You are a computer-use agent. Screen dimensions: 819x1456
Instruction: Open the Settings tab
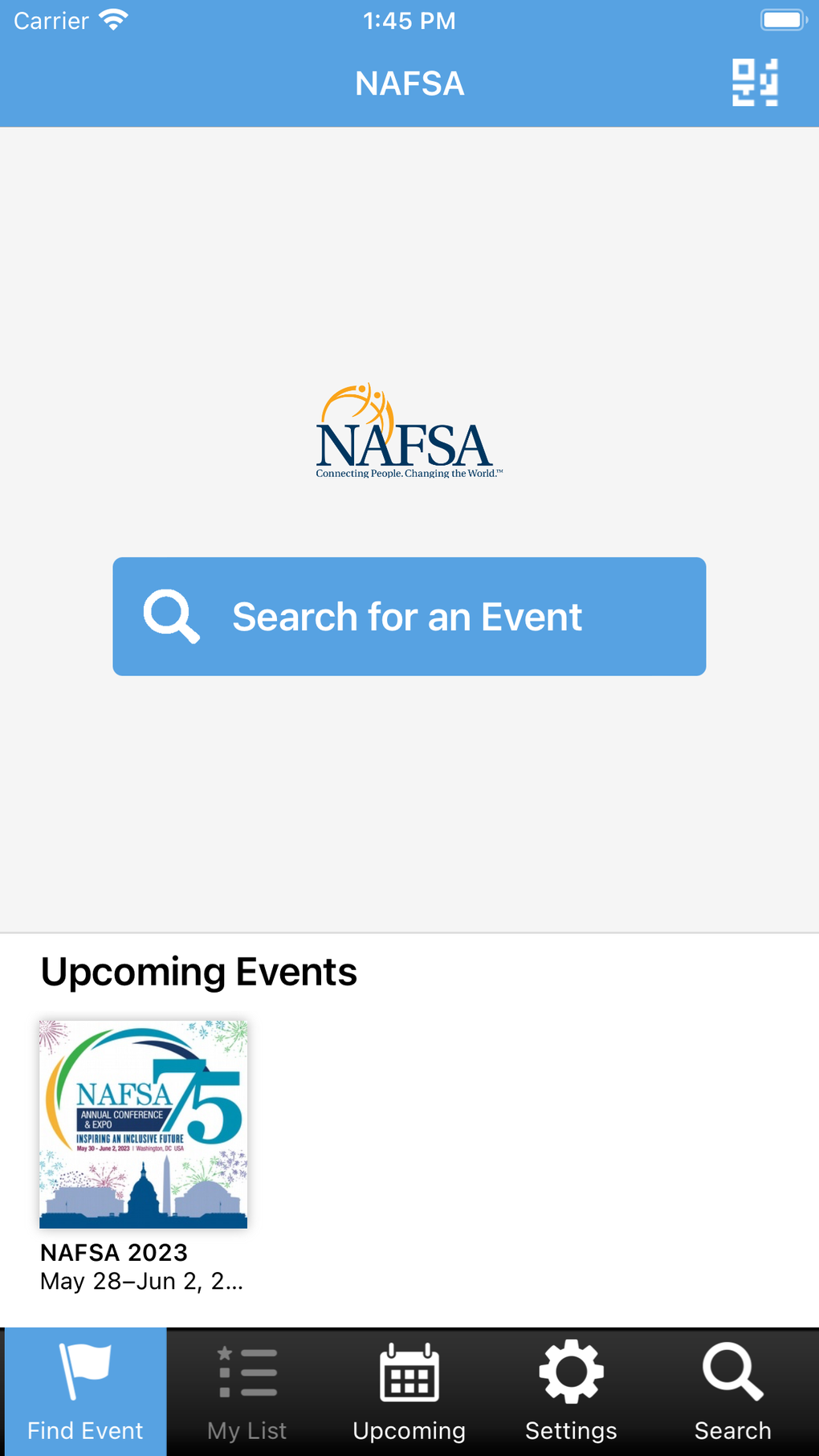click(x=571, y=1392)
